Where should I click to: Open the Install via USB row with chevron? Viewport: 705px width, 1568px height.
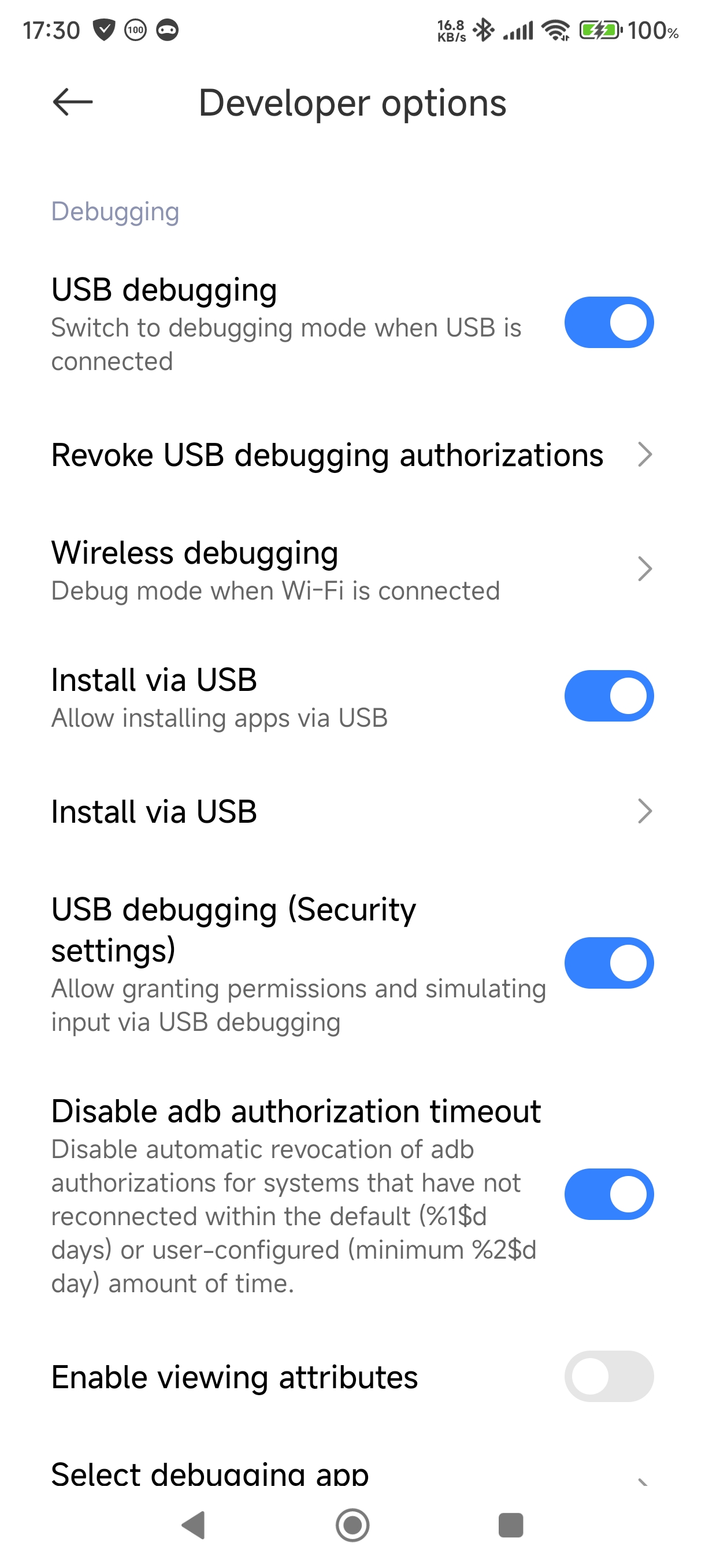[352, 811]
